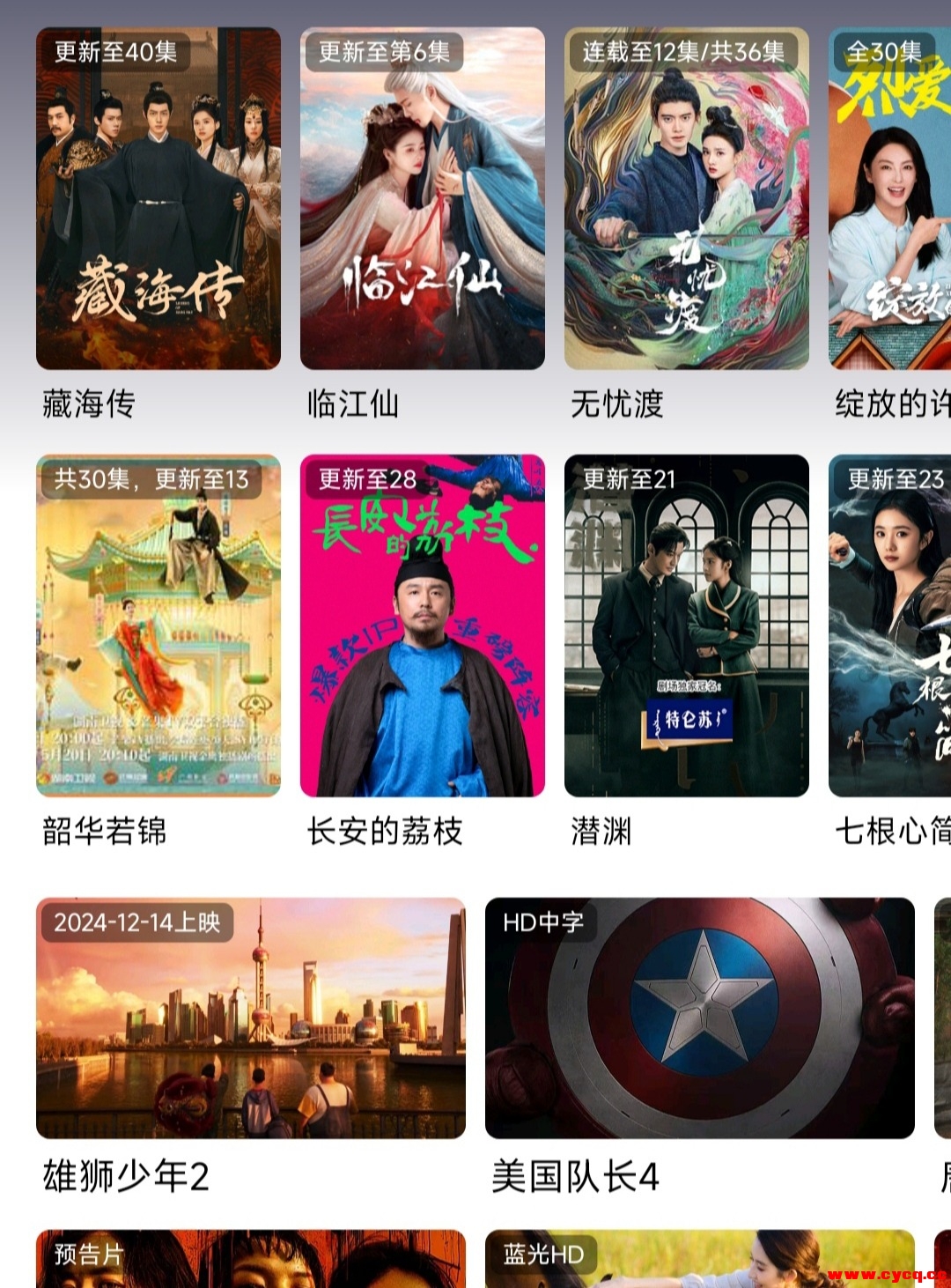Open the 七根心简 series card

[x=889, y=625]
